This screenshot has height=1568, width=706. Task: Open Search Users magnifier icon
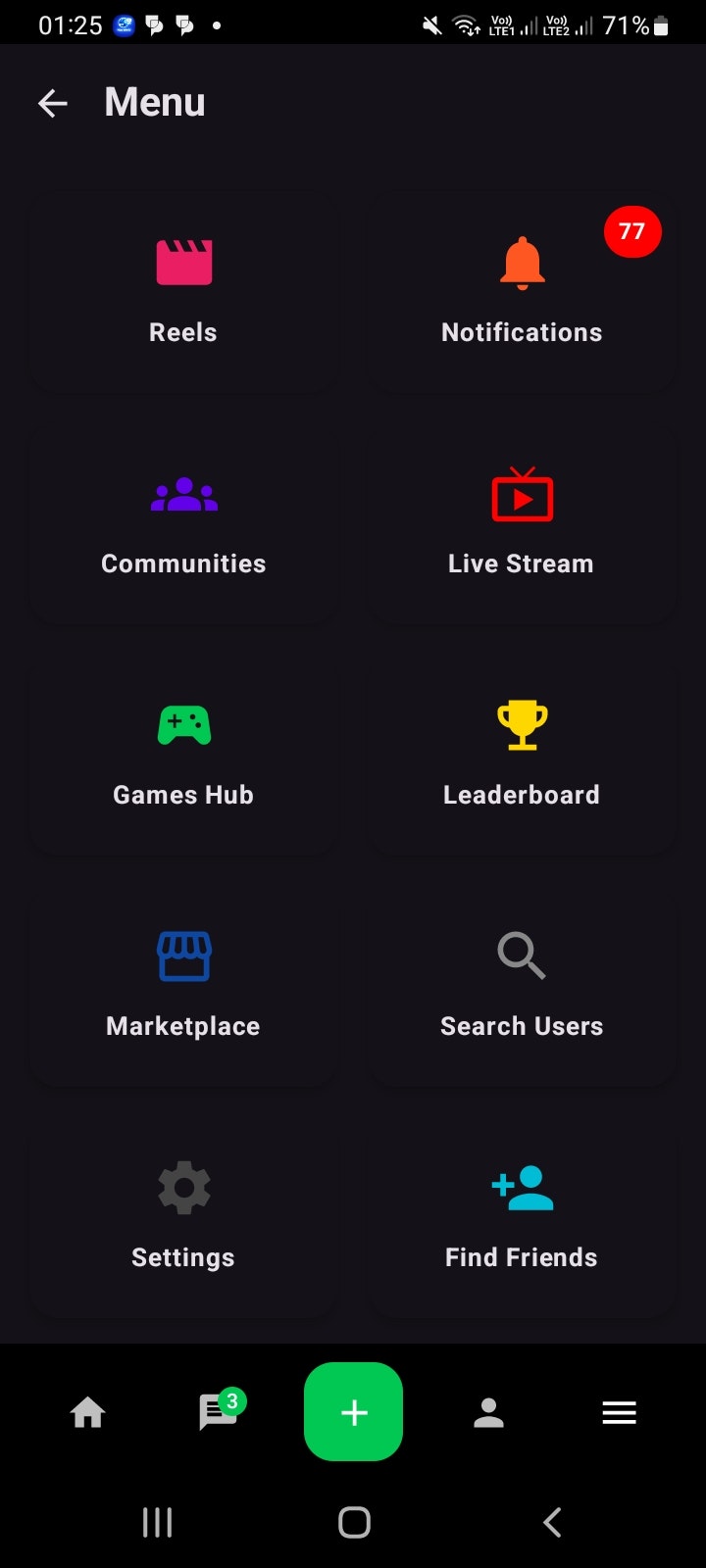[x=521, y=984]
